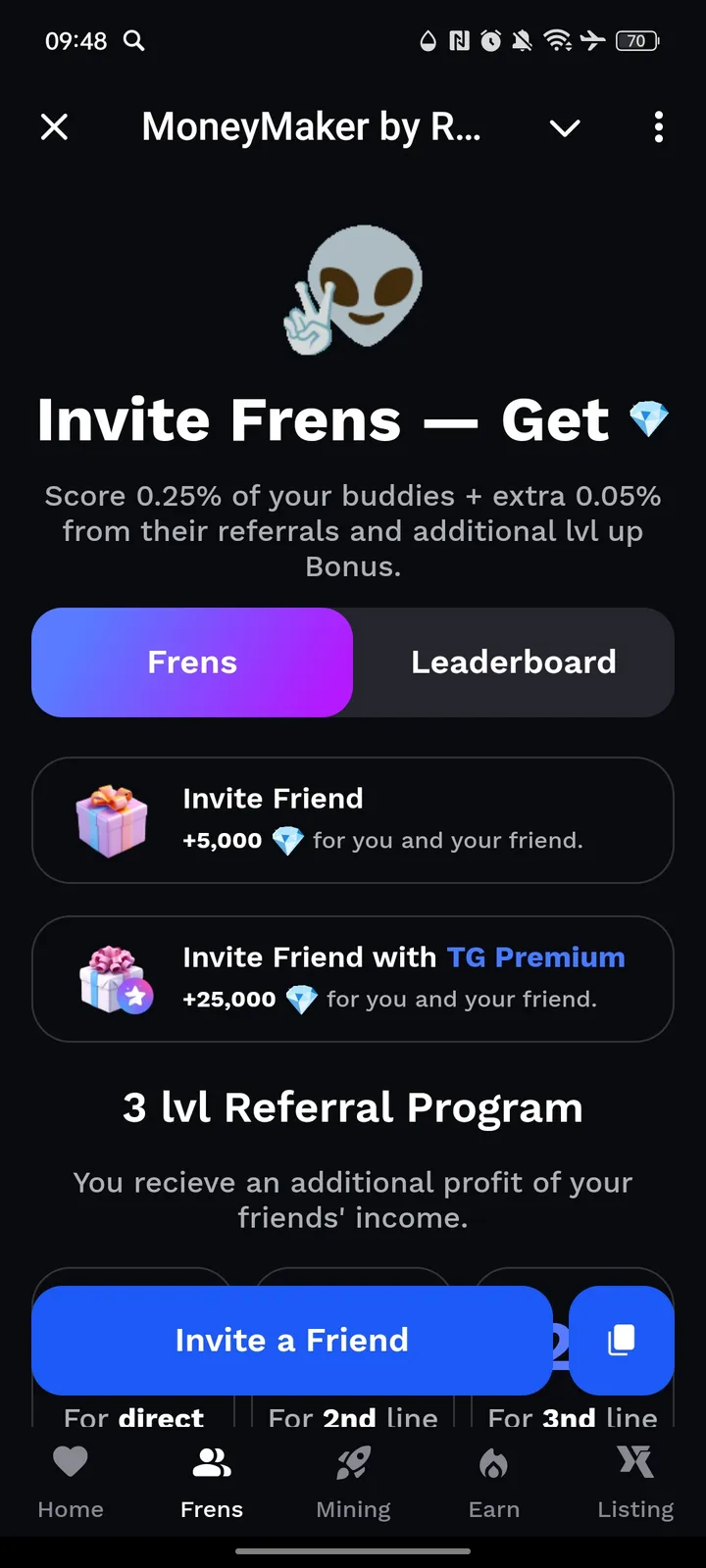706x1568 pixels.
Task: Open the Invite Friend +5,000 card
Action: point(353,820)
